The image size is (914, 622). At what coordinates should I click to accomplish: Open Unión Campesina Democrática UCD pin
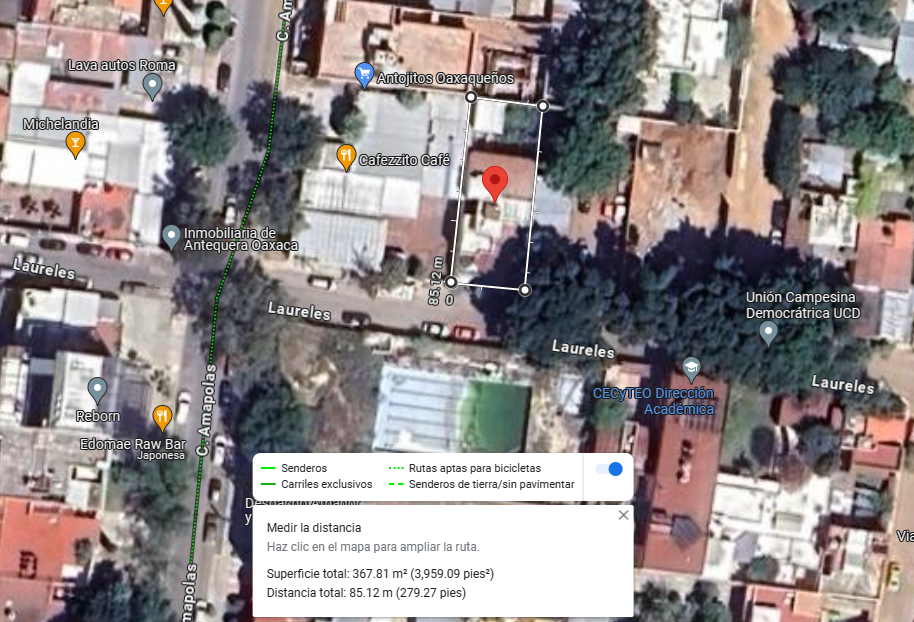[x=768, y=334]
